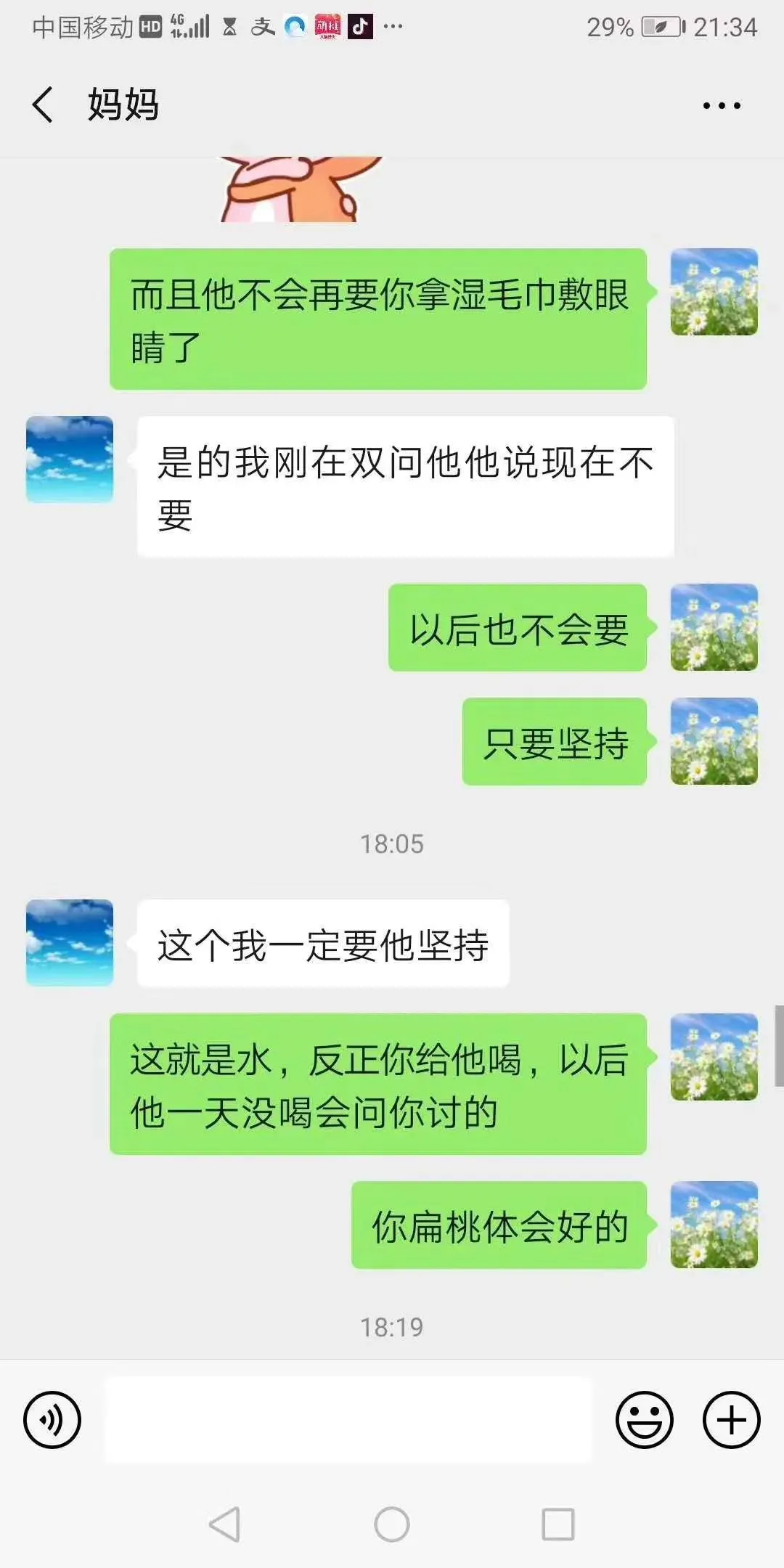
Task: Open the sky avatar beside 这个我一定要他坚持
Action: [70, 942]
